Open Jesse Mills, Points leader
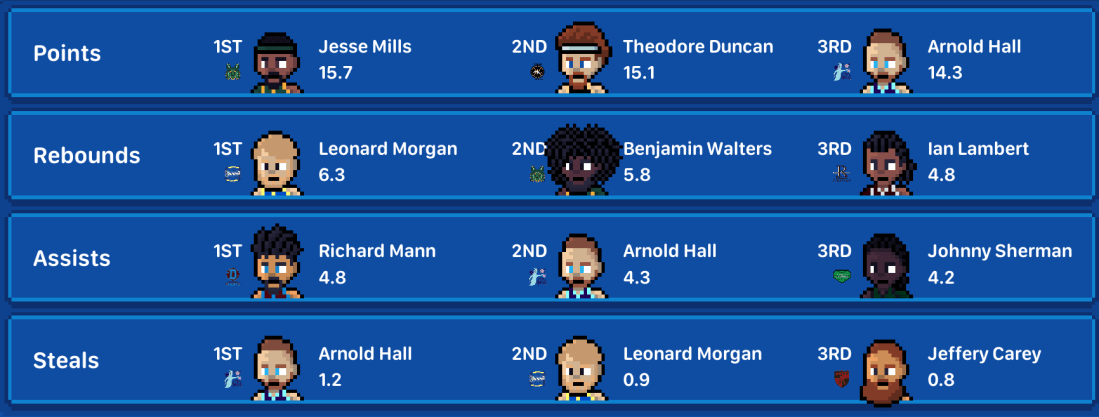The image size is (1099, 417). pos(364,47)
